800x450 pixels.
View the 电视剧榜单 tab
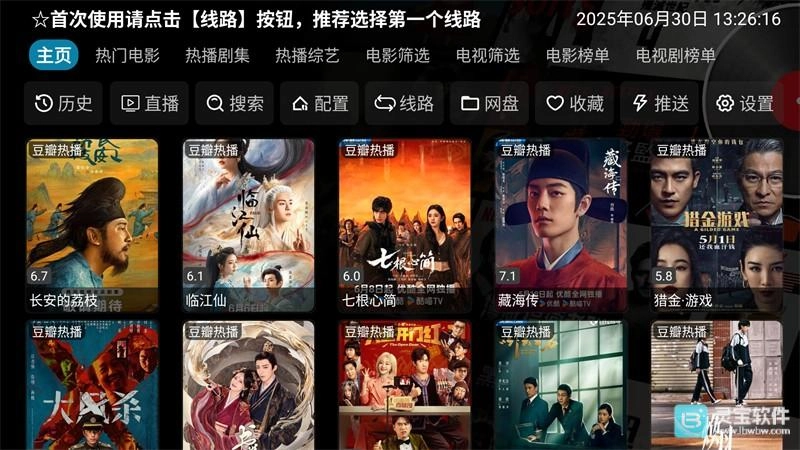point(675,55)
